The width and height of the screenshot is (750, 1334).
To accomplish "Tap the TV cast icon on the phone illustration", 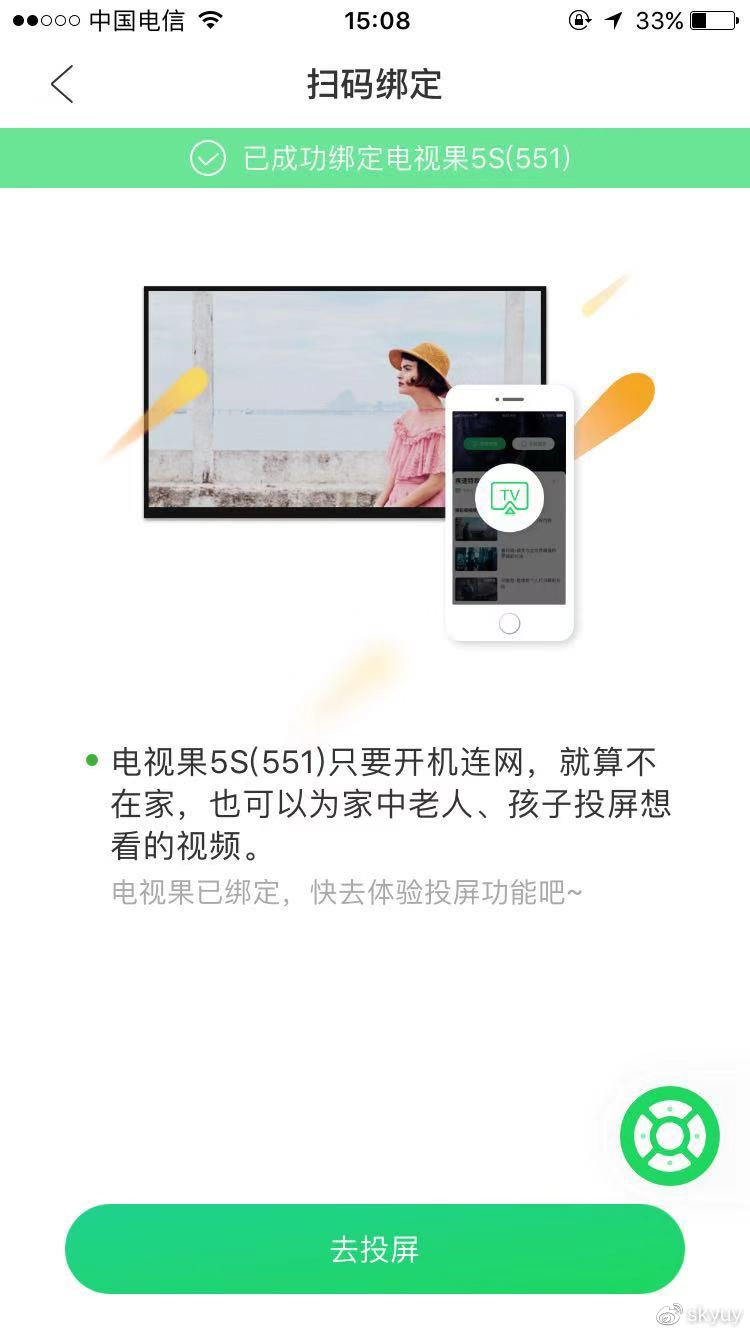I will click(509, 497).
